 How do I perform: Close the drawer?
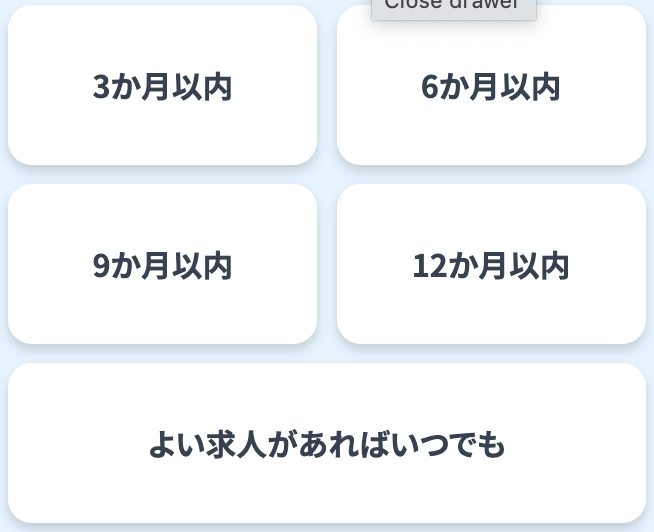pyautogui.click(x=454, y=7)
